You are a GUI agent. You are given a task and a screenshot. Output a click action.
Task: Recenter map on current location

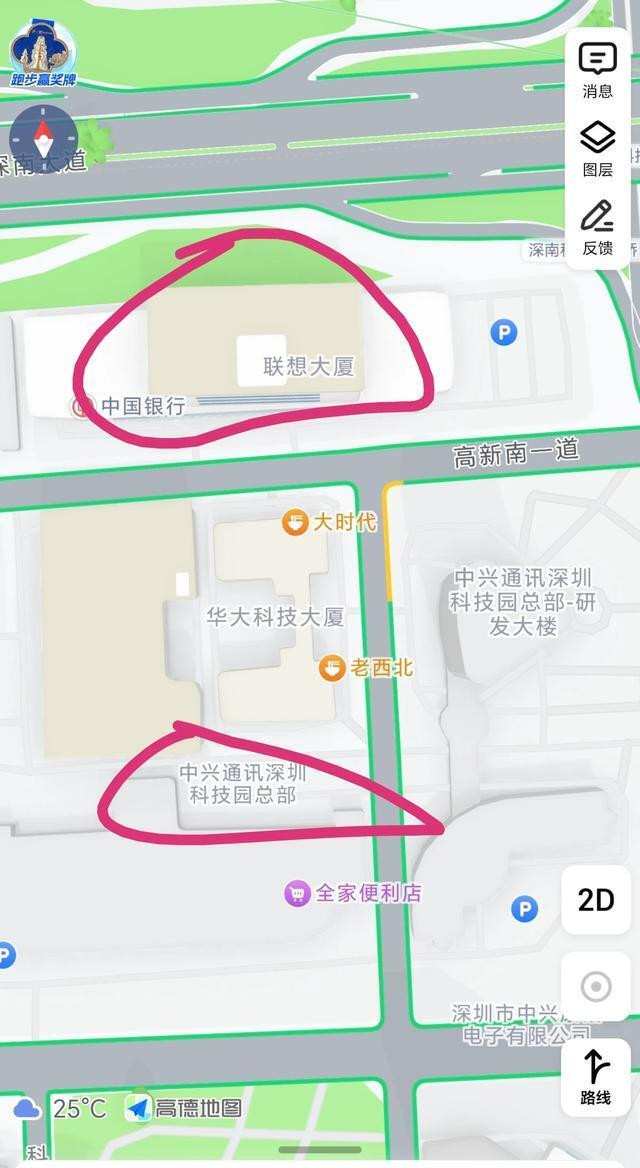pos(596,986)
